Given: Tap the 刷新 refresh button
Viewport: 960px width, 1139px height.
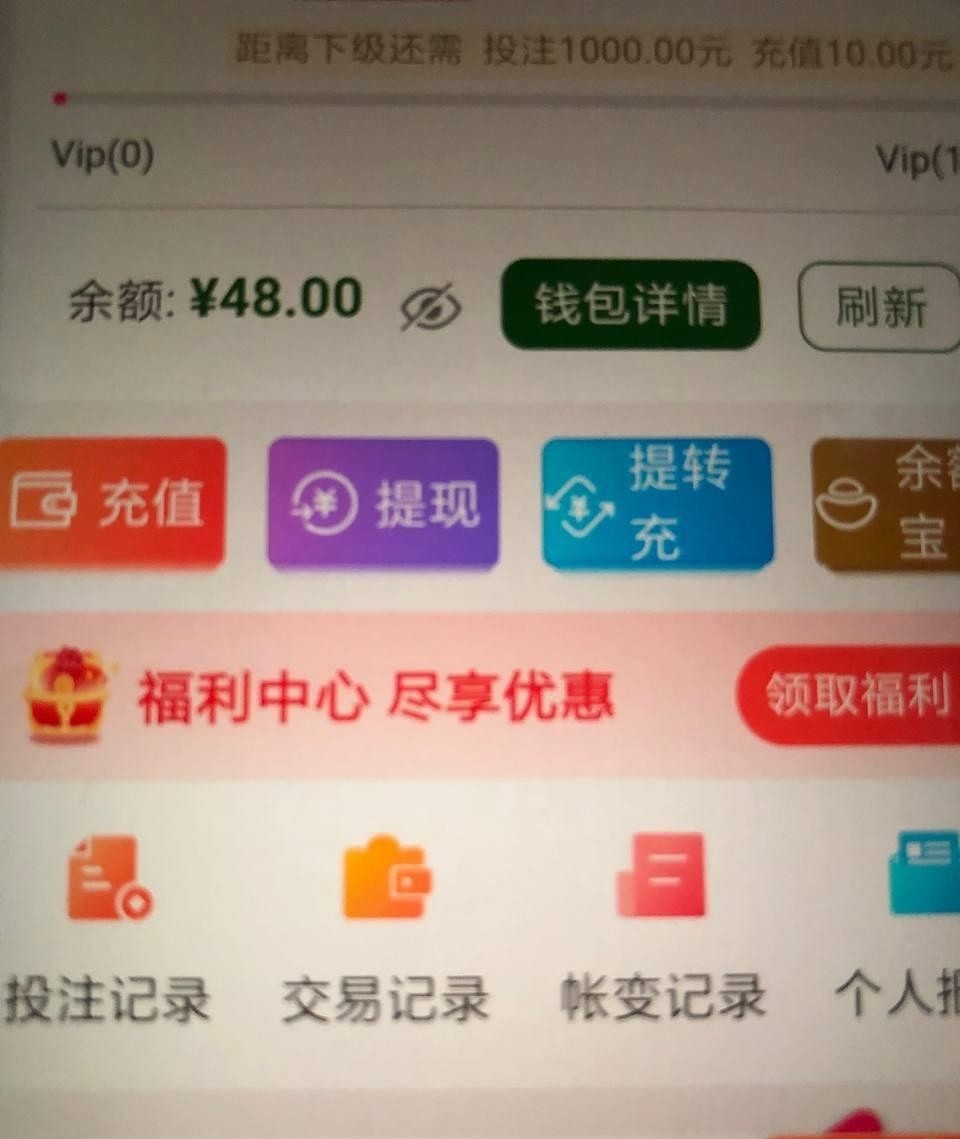Looking at the screenshot, I should (x=878, y=307).
